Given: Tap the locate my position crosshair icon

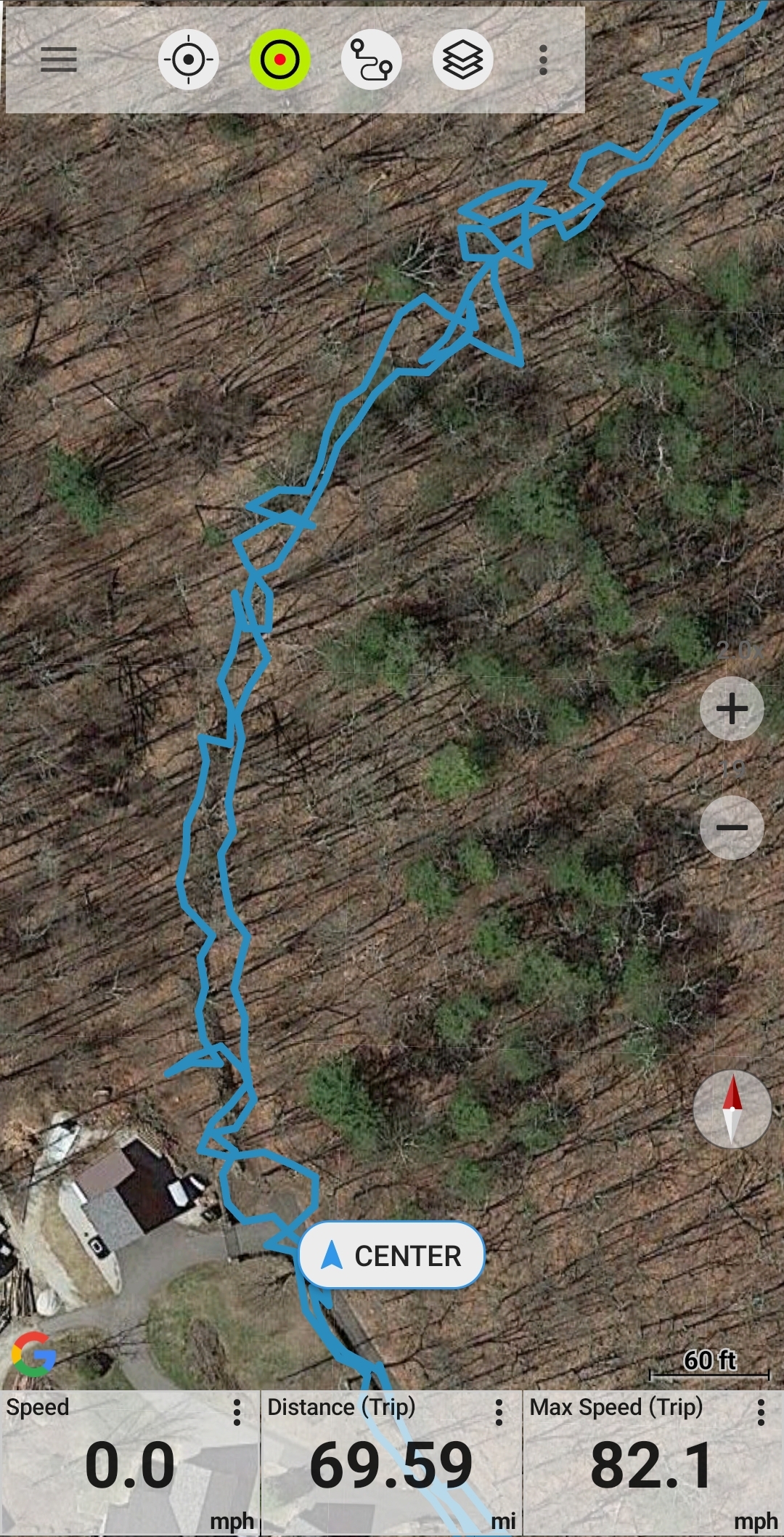Looking at the screenshot, I should [x=189, y=60].
